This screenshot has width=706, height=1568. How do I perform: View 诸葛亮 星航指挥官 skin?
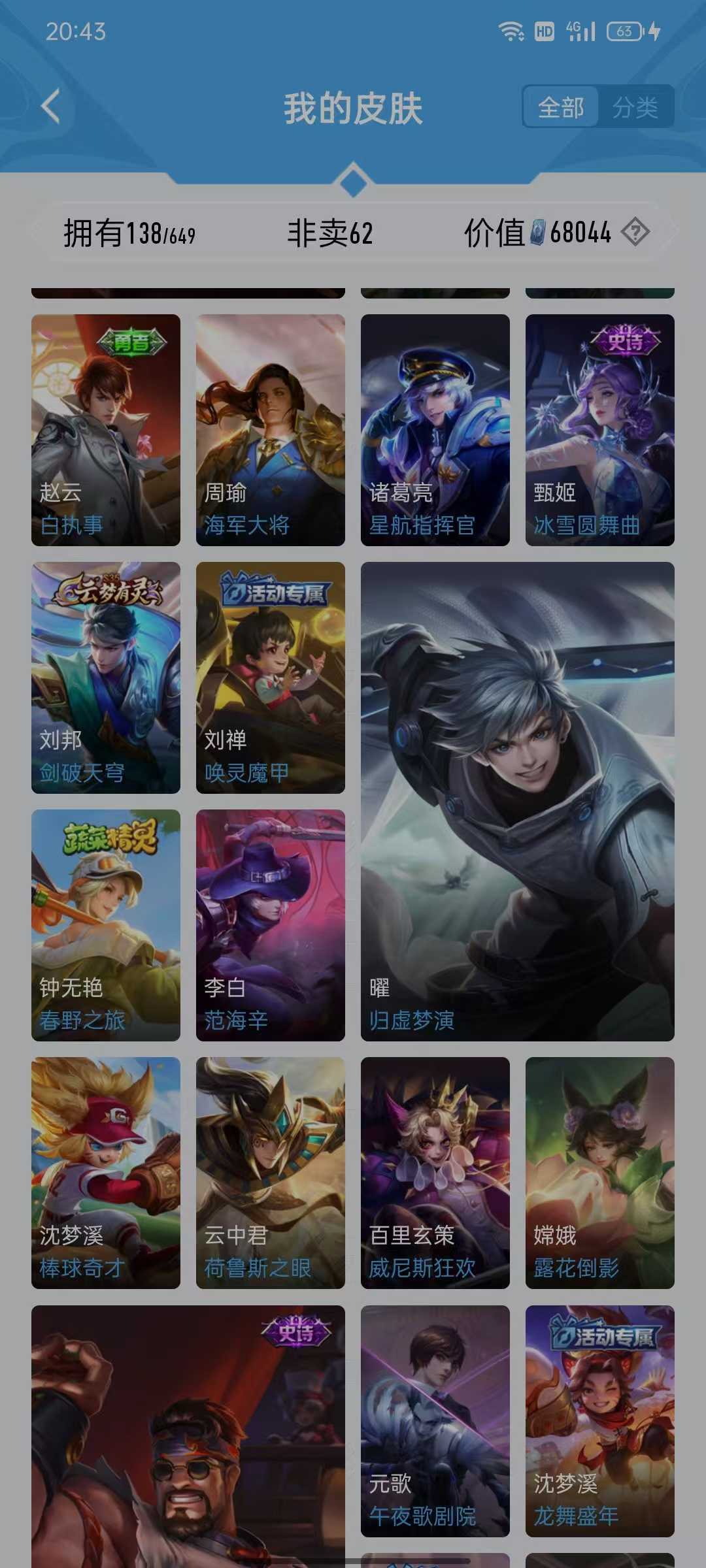click(435, 430)
